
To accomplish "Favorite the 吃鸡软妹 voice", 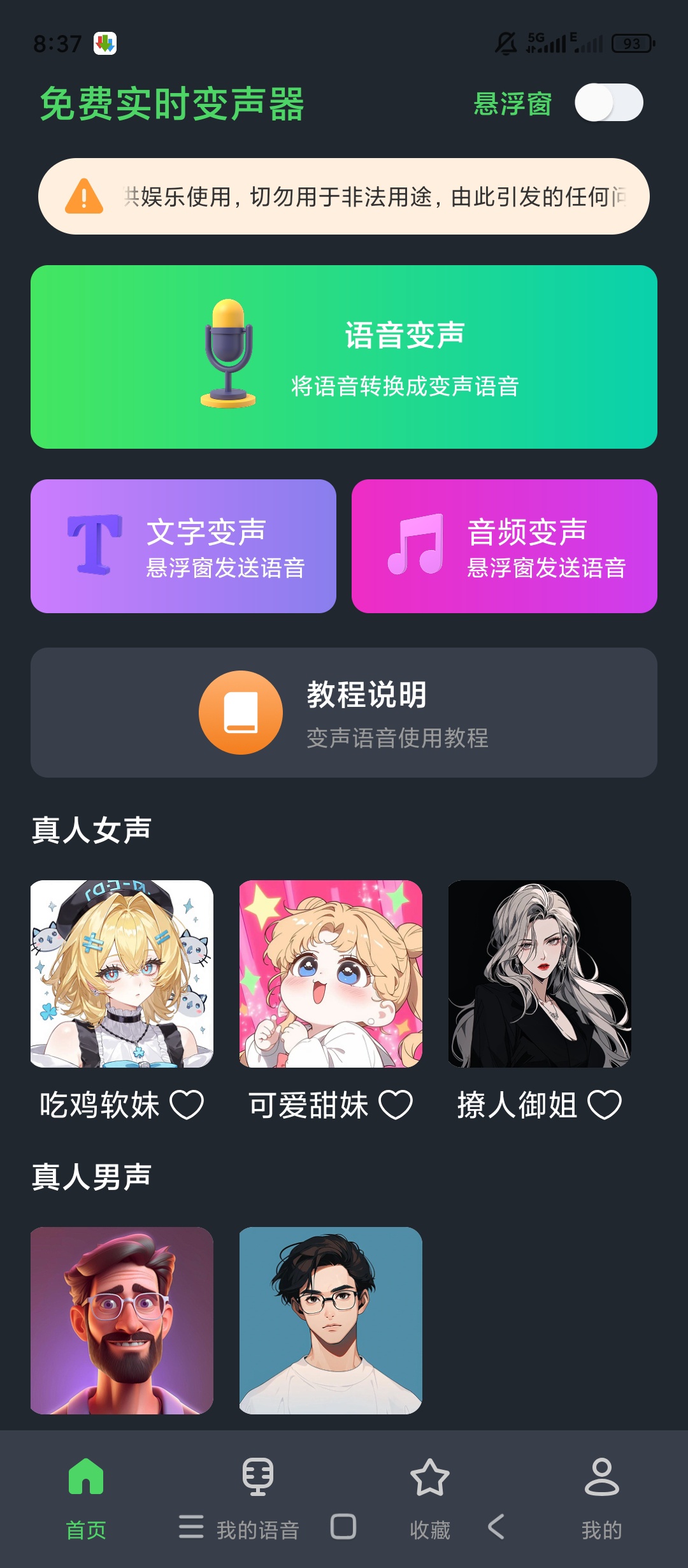I will tap(187, 1105).
